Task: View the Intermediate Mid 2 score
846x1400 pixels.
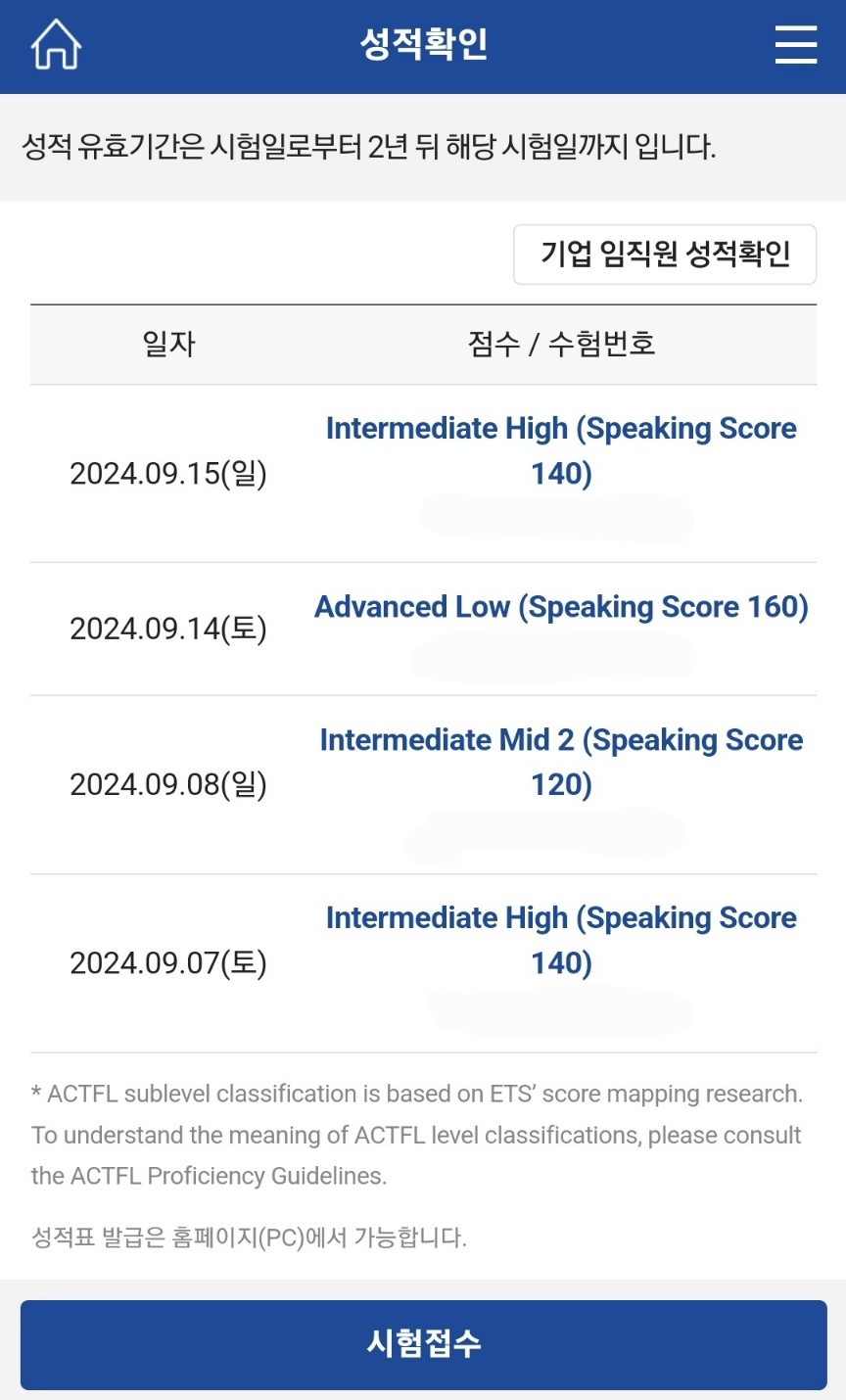Action: click(x=561, y=762)
